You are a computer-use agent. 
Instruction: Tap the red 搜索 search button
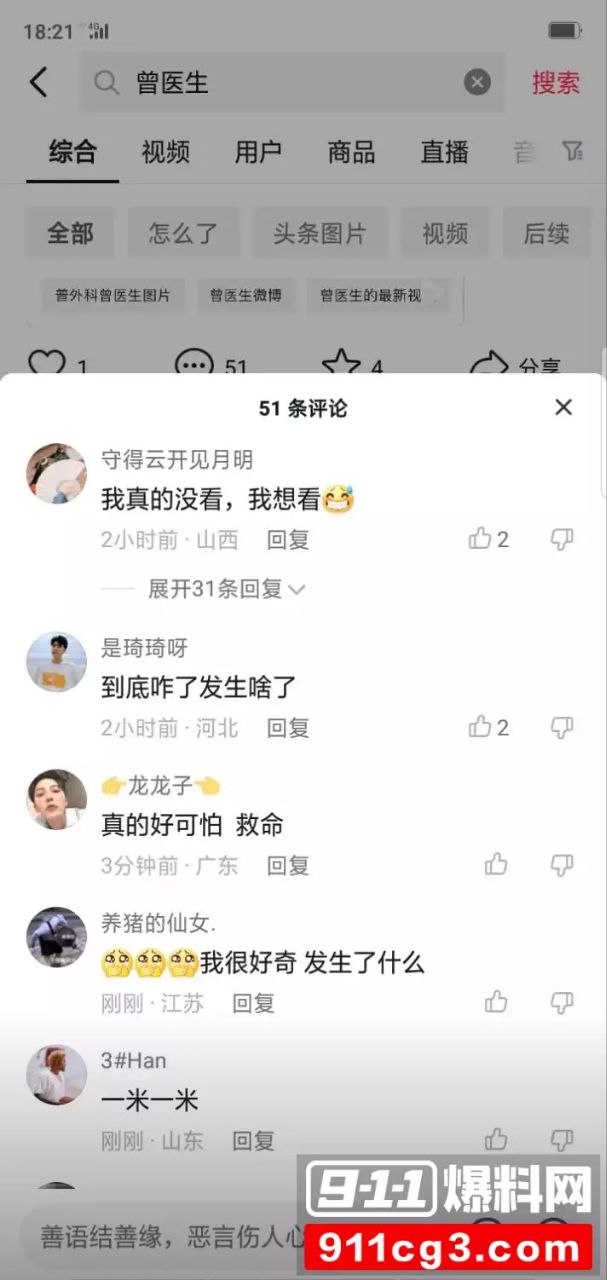[555, 82]
